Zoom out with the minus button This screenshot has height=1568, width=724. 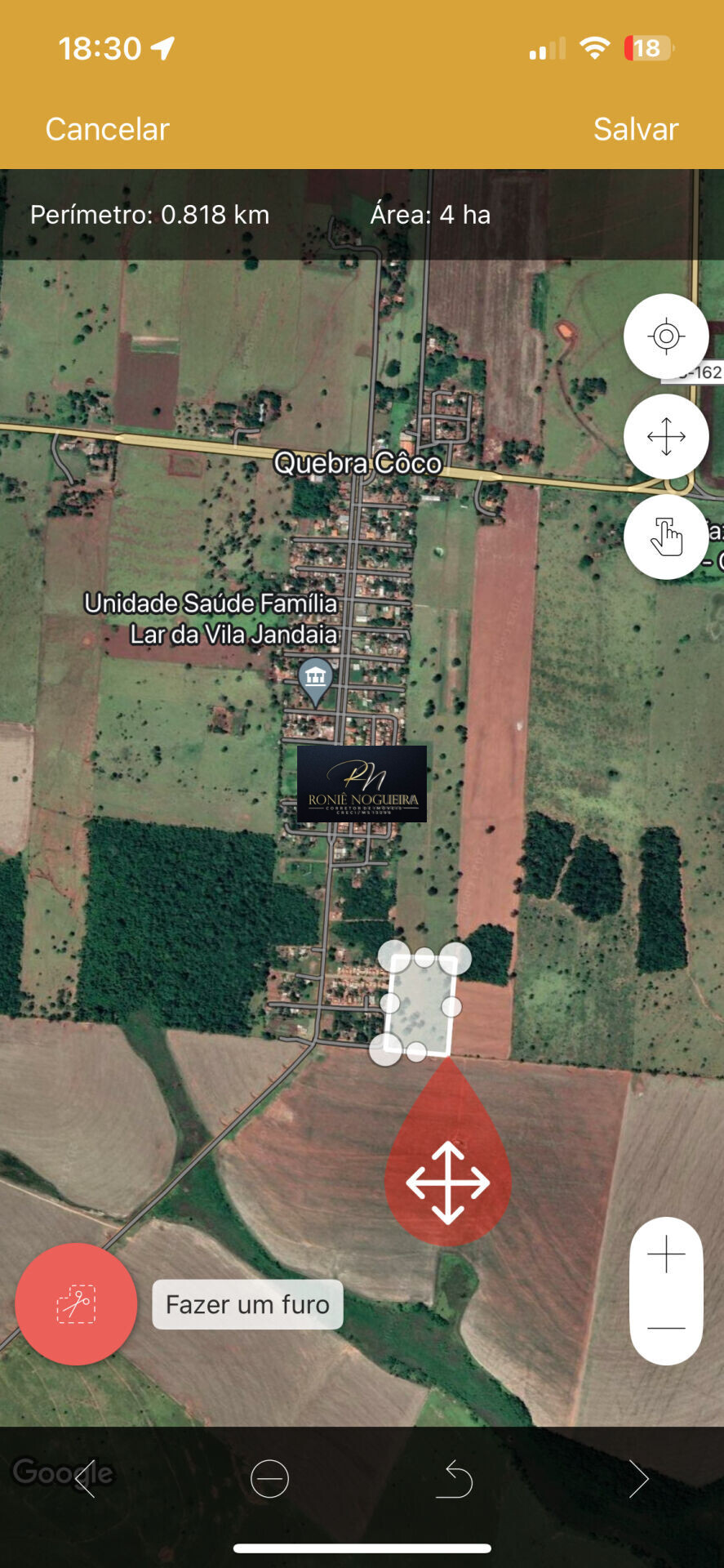tap(666, 1328)
